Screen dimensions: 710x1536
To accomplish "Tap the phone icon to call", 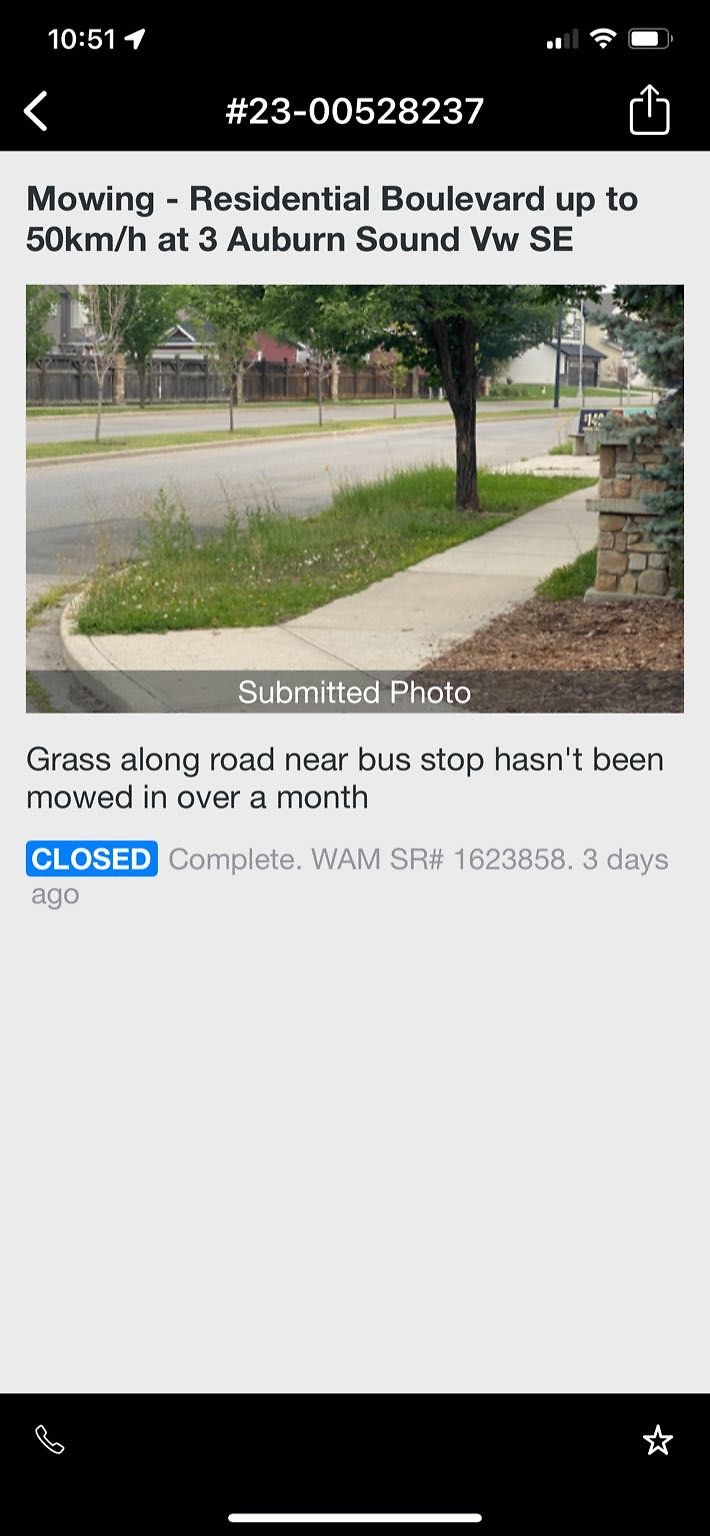I will pos(49,1439).
